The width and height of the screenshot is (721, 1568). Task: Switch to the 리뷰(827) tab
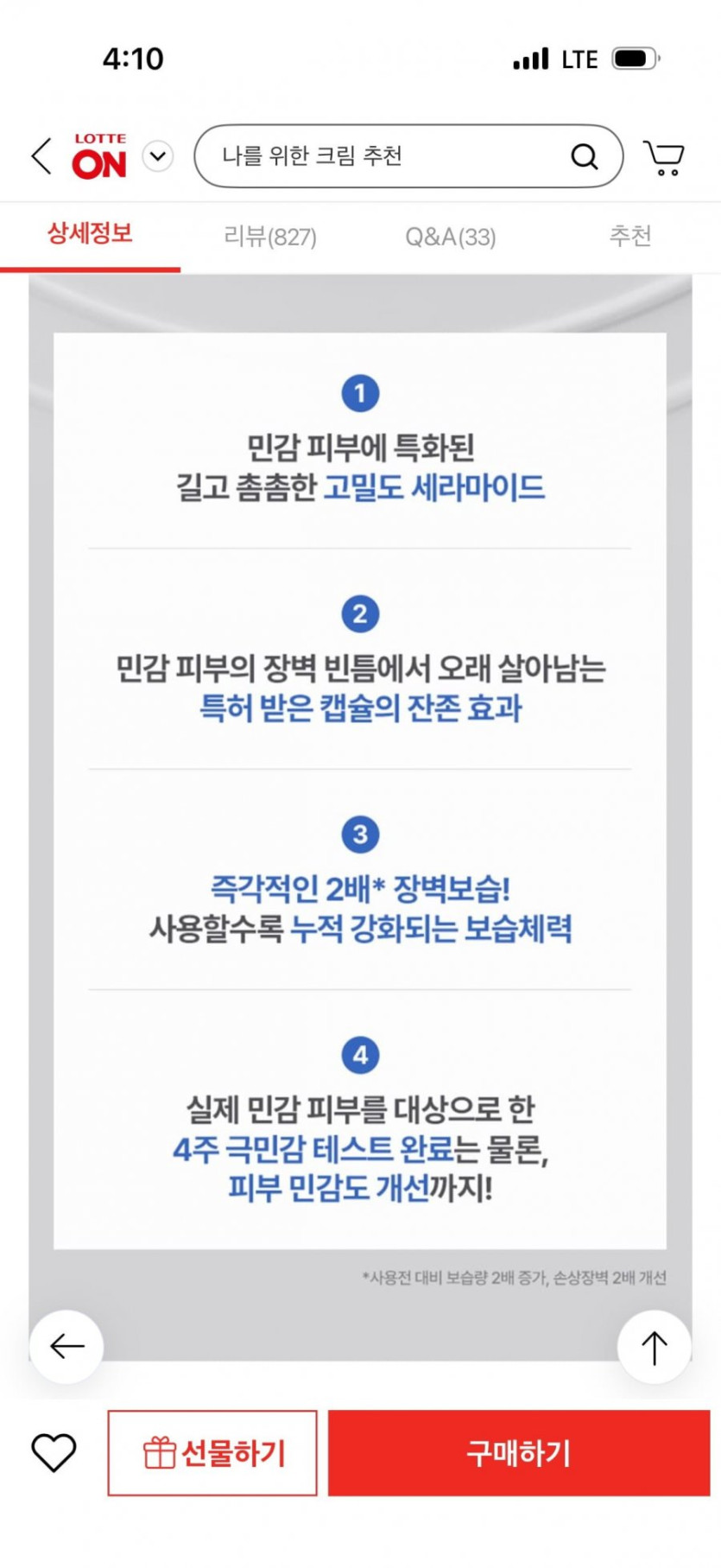coord(270,236)
